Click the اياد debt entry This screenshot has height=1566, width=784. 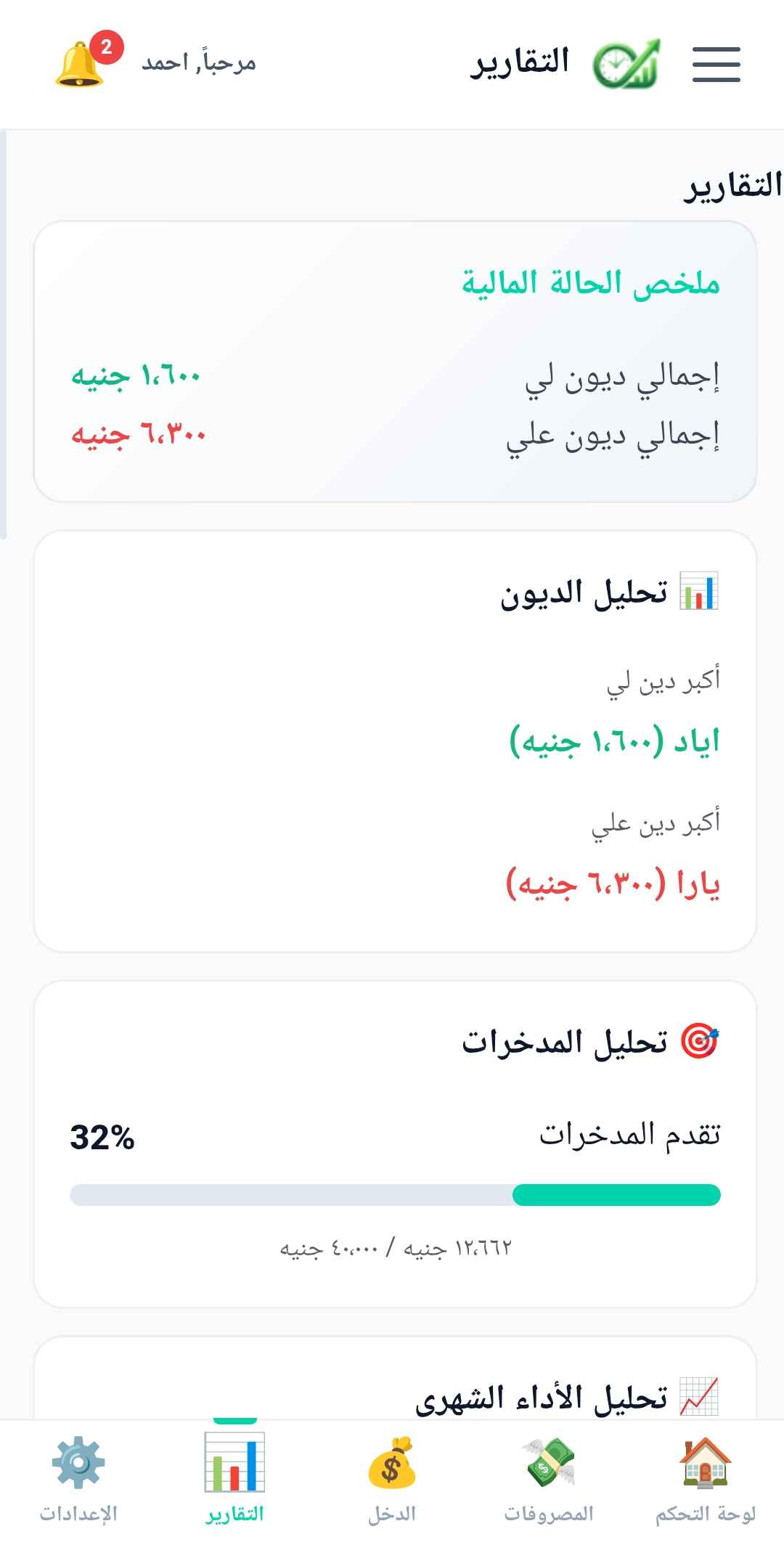coord(613,741)
